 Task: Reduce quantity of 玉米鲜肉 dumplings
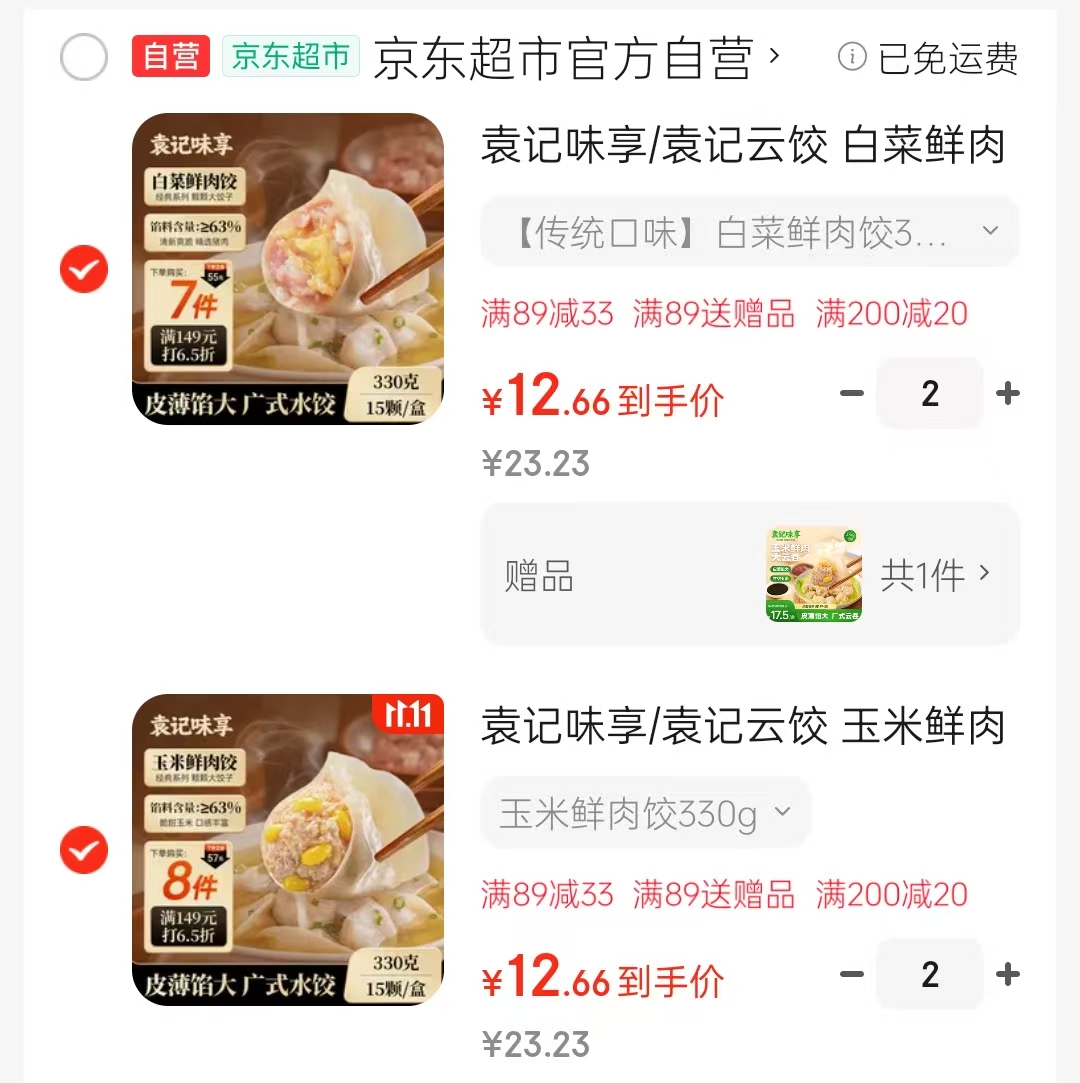click(x=852, y=975)
